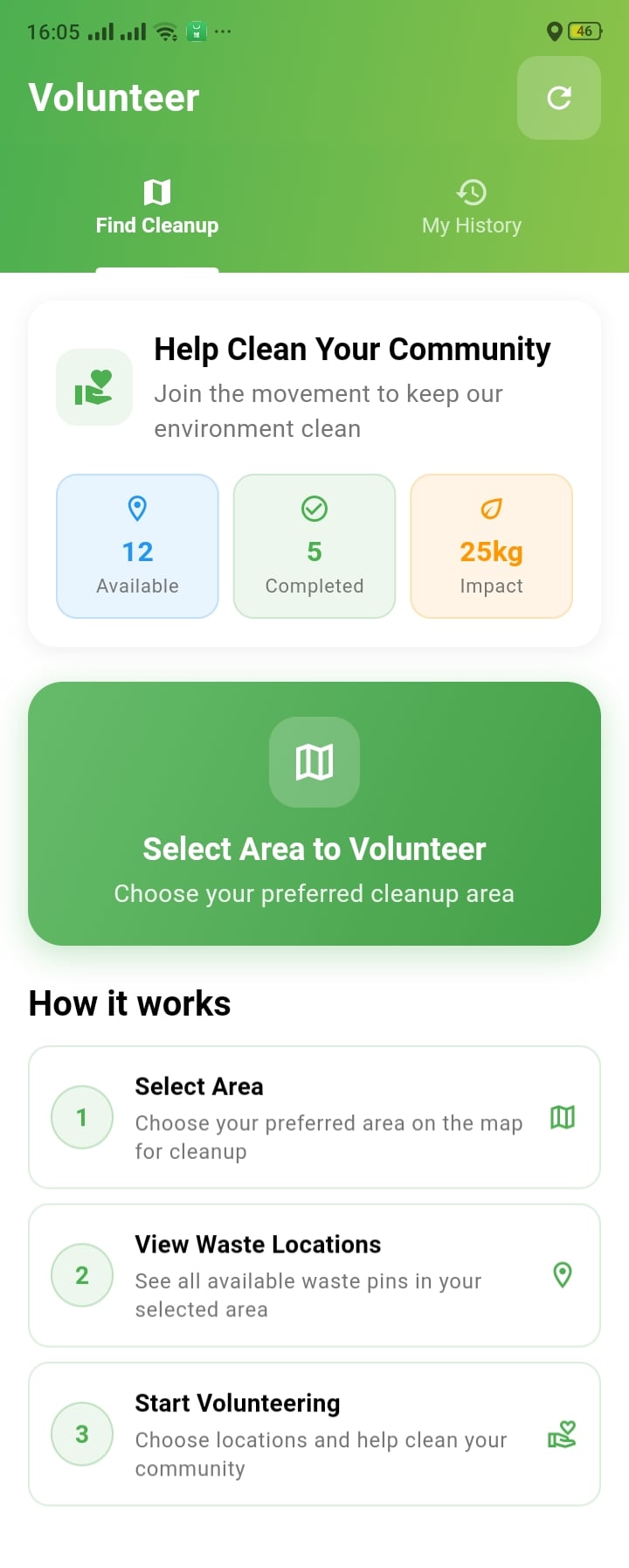Tap the volunteering hand icon beside Start Volunteering

(x=562, y=1433)
